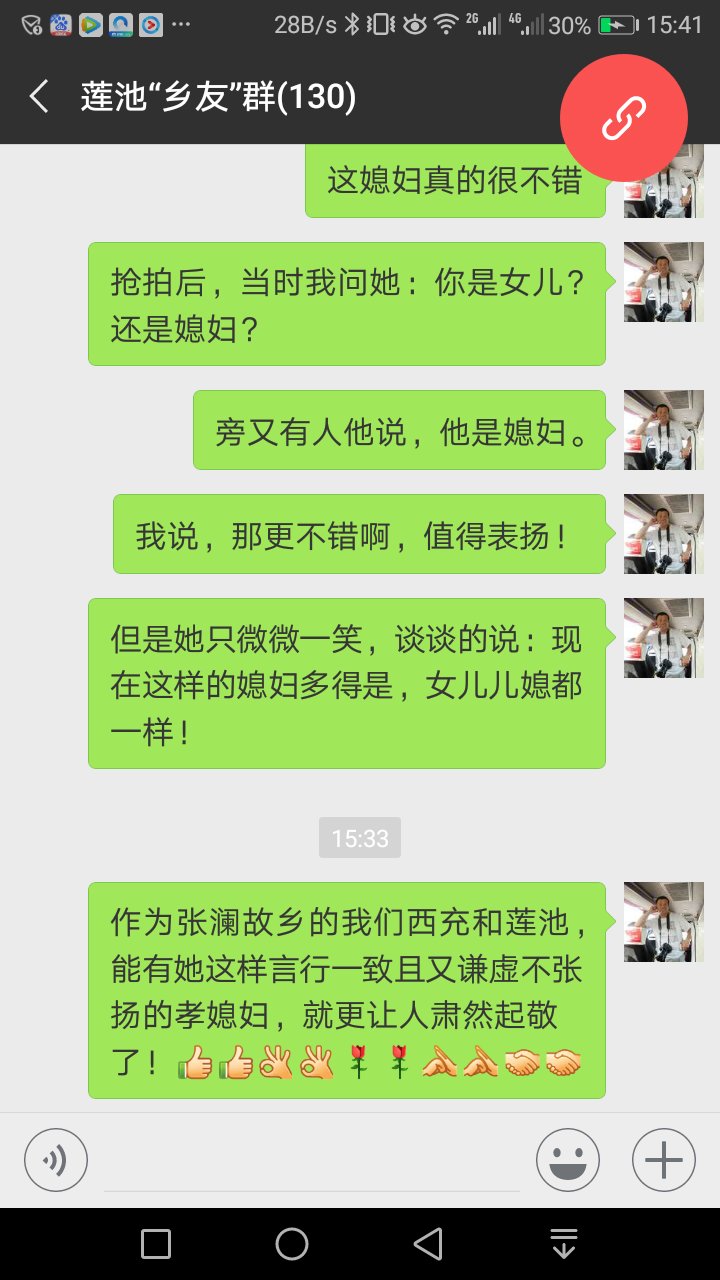The height and width of the screenshot is (1280, 720).
Task: Focus the message text field
Action: (312, 1162)
